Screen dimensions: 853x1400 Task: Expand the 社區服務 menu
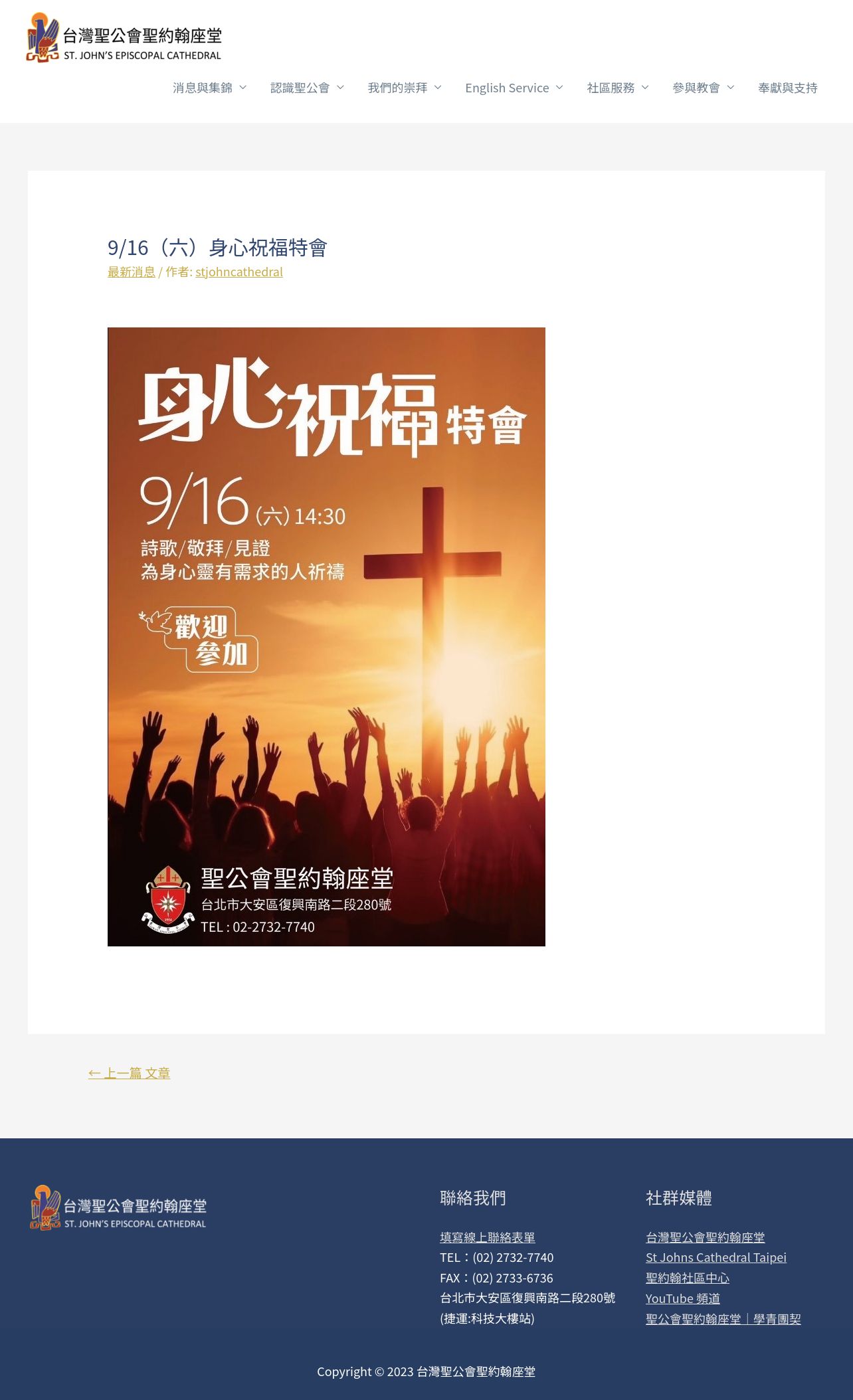(x=617, y=88)
